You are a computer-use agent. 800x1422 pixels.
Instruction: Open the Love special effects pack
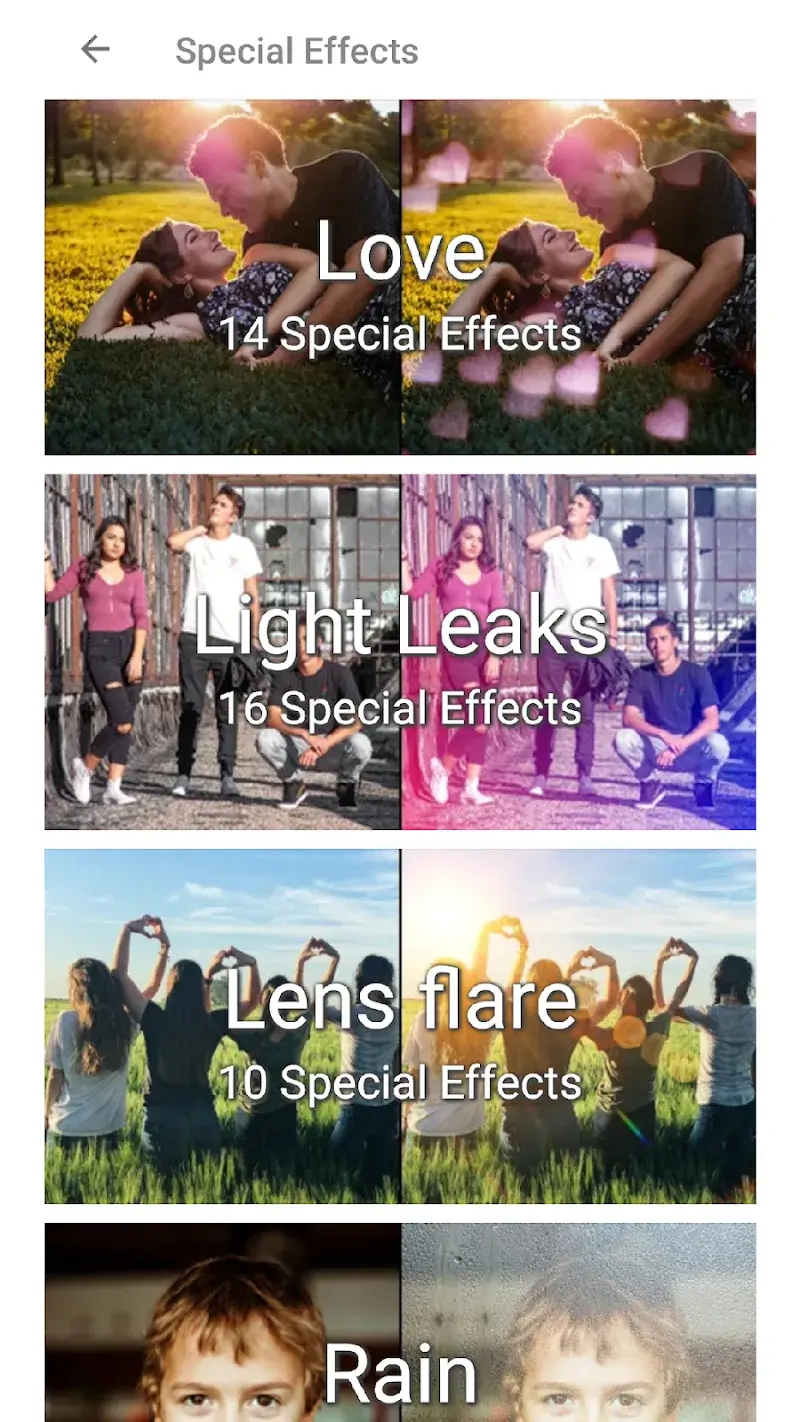click(400, 277)
